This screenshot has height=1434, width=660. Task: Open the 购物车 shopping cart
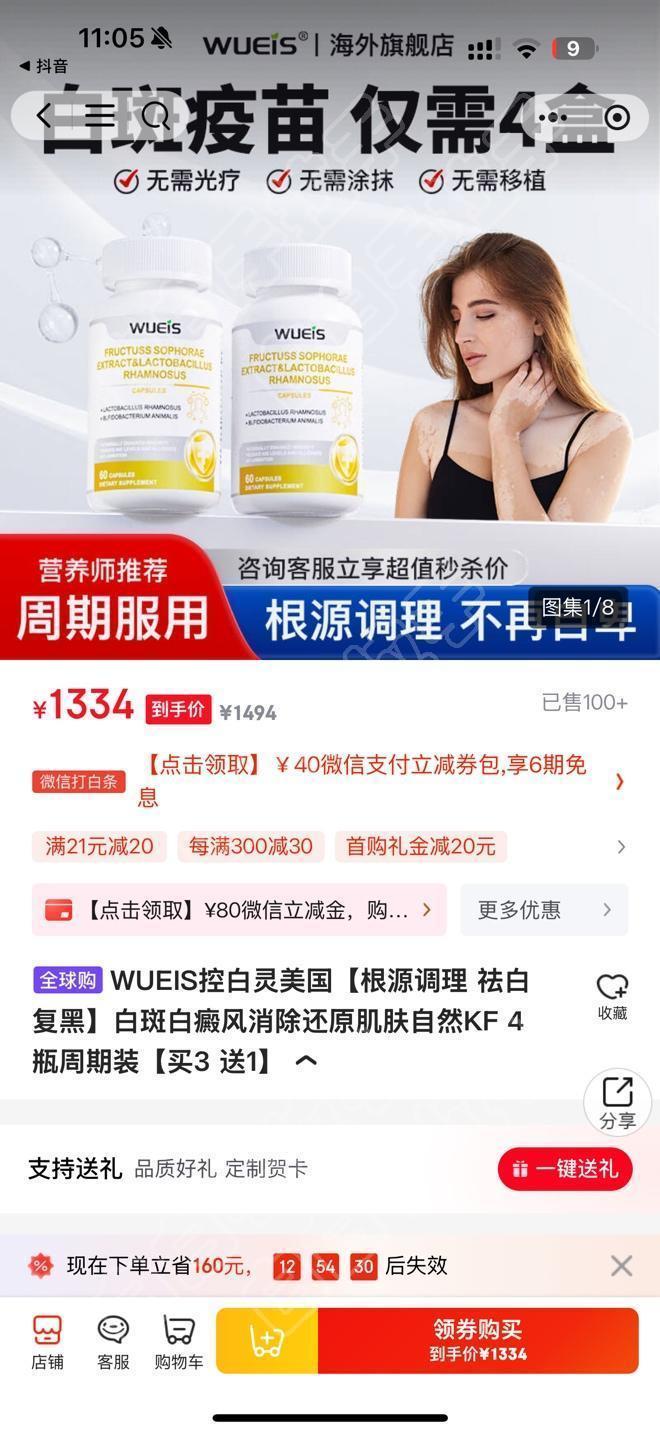pos(178,1342)
